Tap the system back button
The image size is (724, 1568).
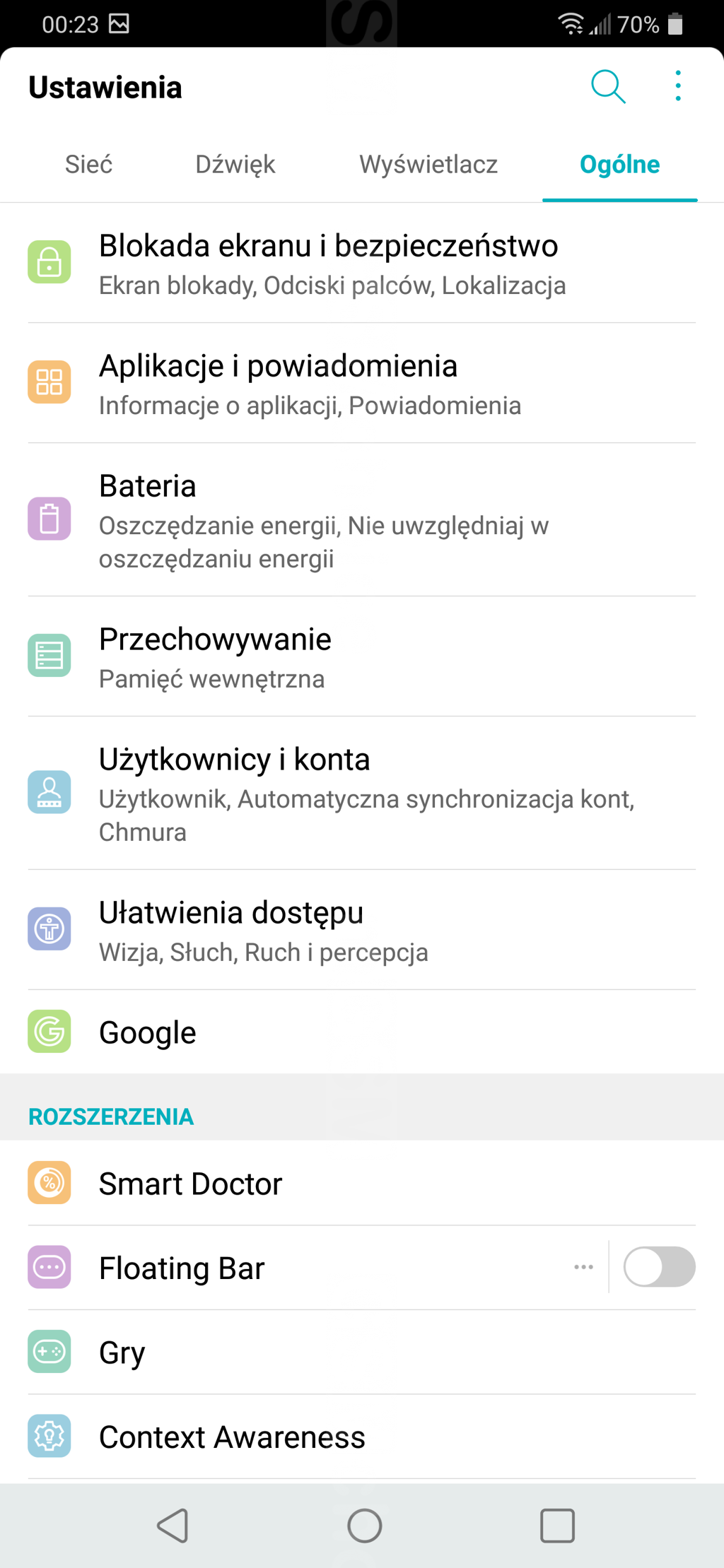point(173,1526)
